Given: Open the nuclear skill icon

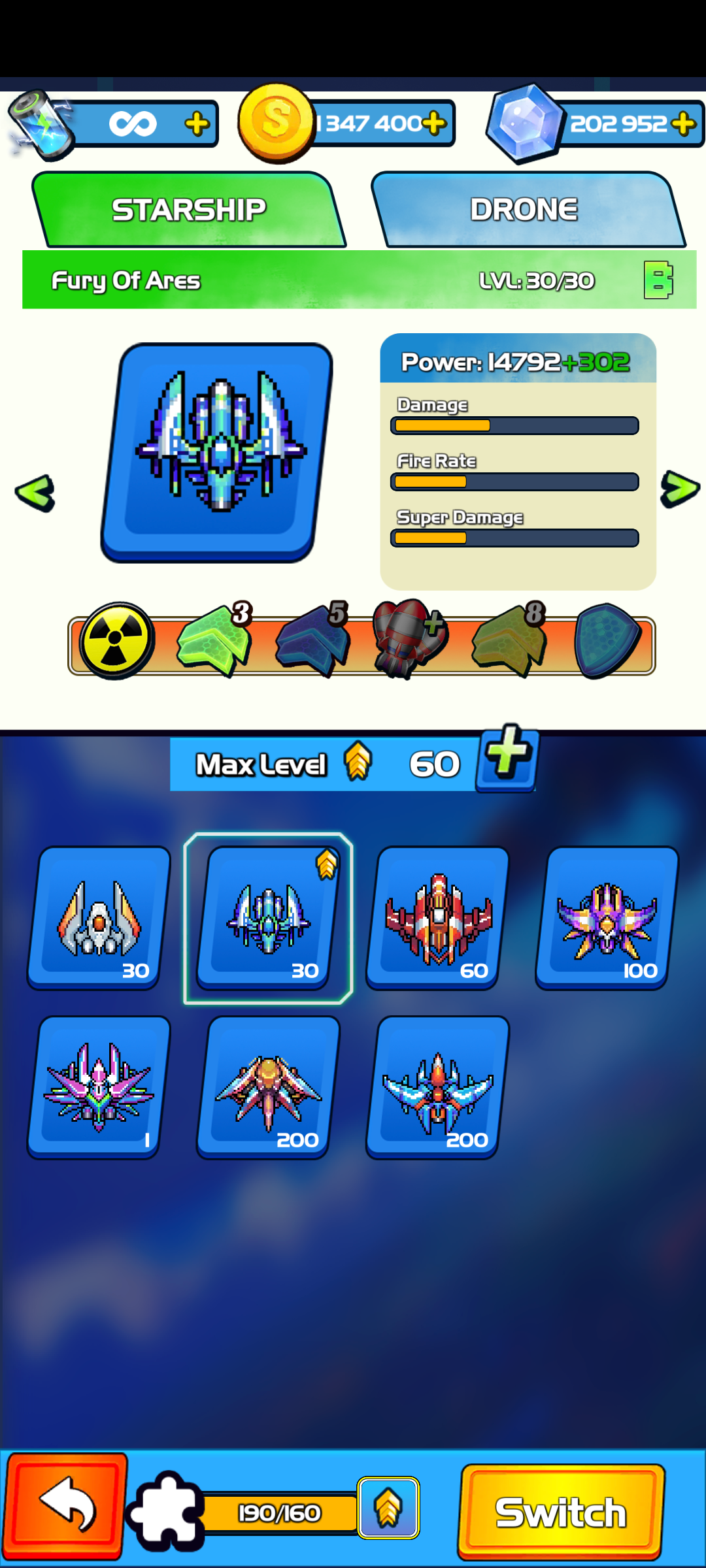Looking at the screenshot, I should (x=116, y=640).
